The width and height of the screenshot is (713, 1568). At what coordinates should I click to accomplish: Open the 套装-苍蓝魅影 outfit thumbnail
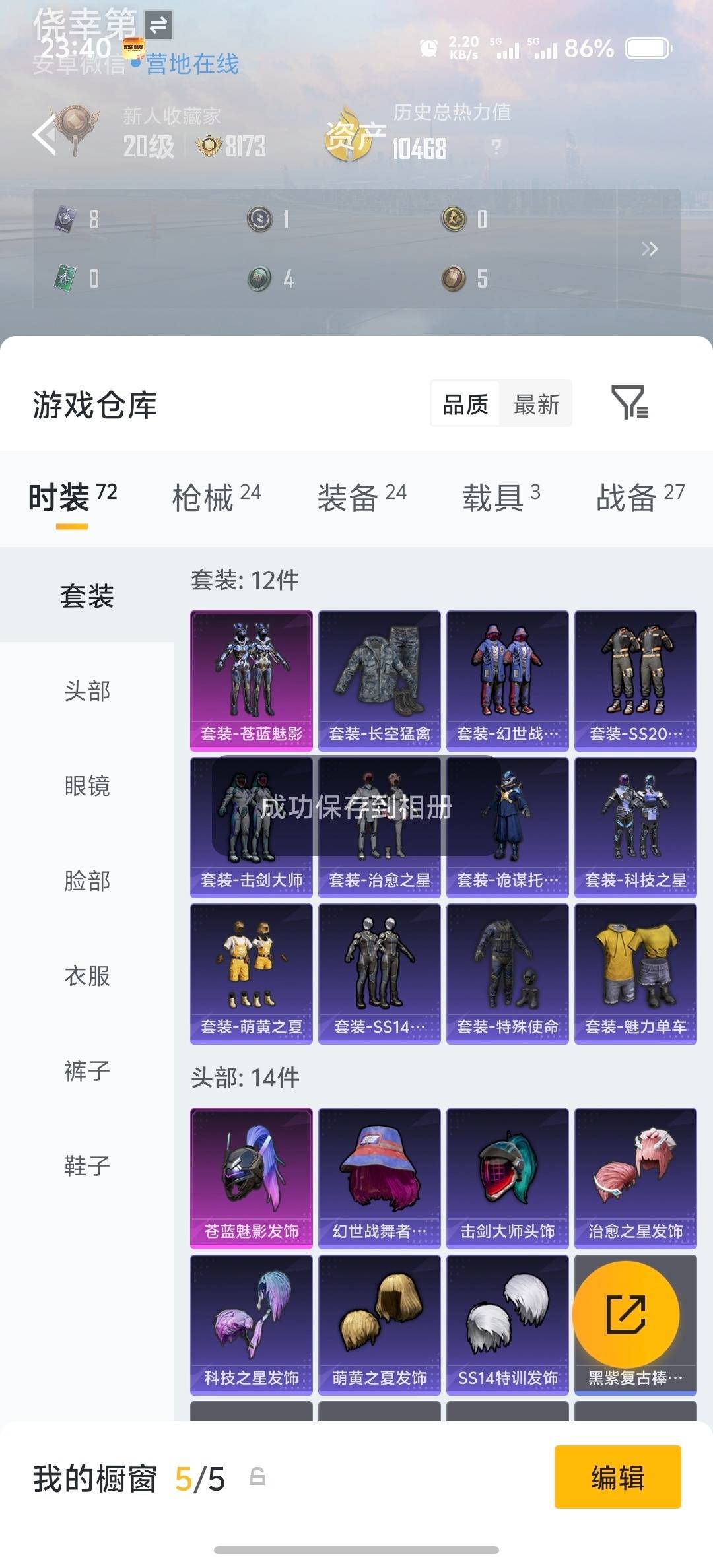click(251, 680)
